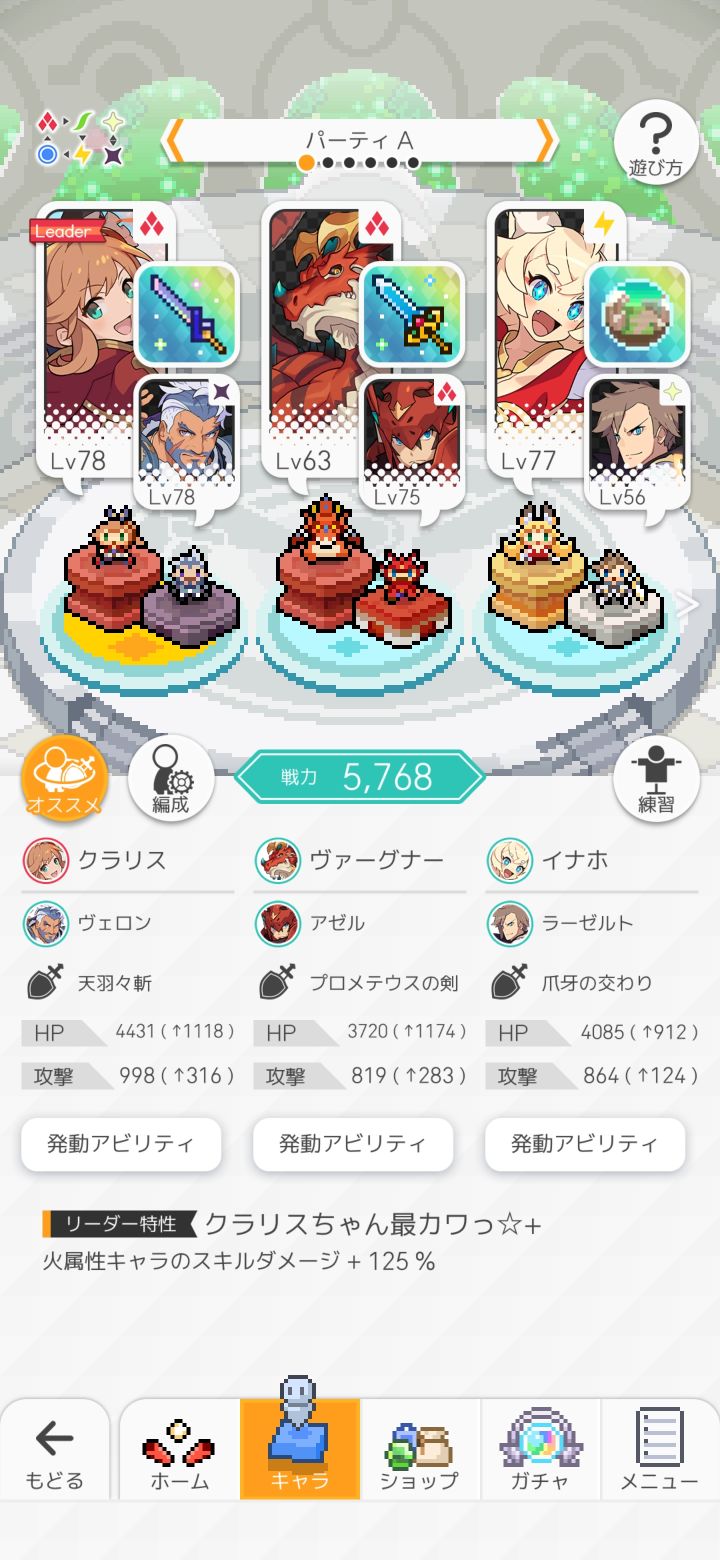Screen dimensions: 720x1560
Task: Go to the next party with right arrow
Action: click(546, 141)
